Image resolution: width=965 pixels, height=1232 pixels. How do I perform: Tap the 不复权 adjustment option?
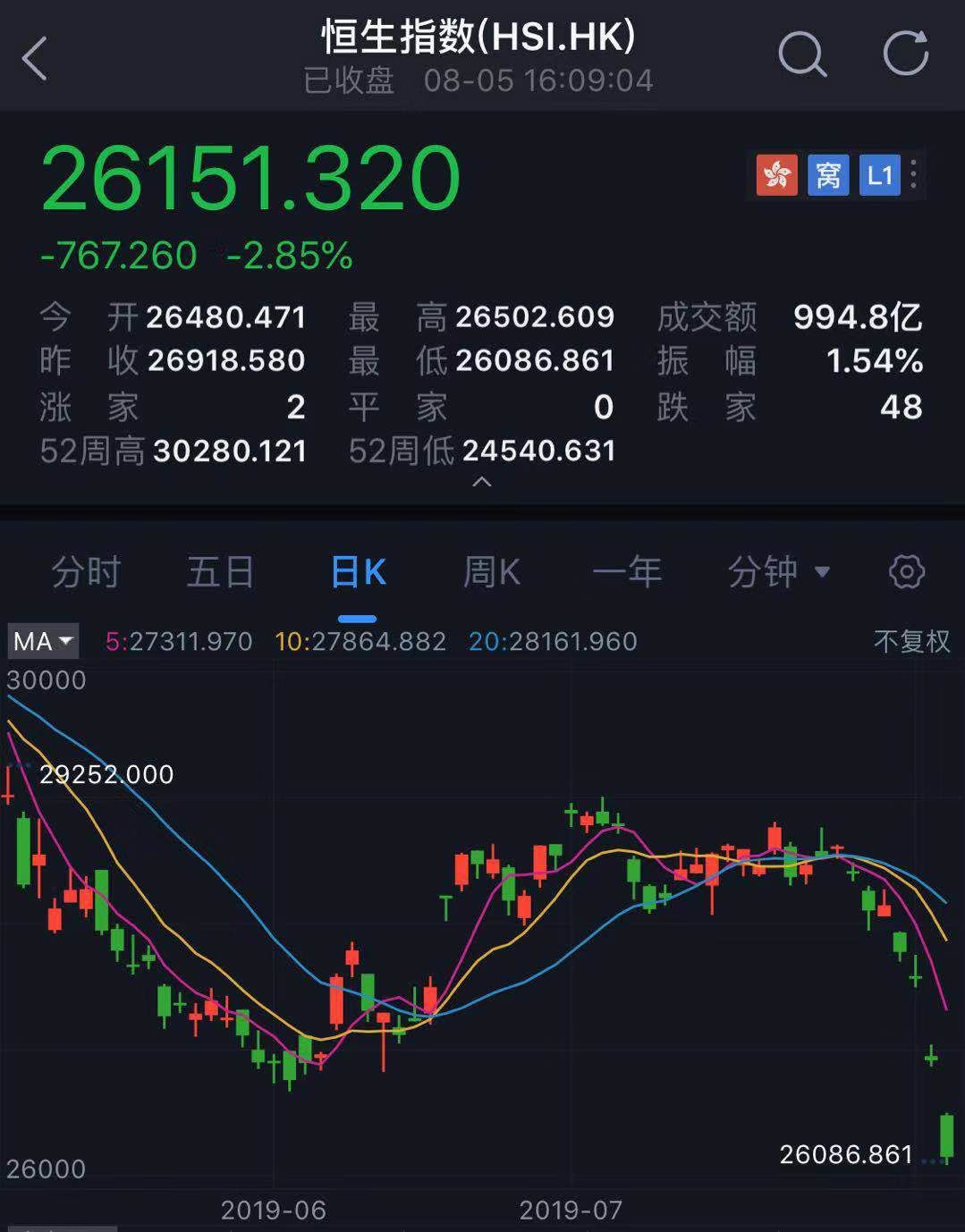point(911,641)
